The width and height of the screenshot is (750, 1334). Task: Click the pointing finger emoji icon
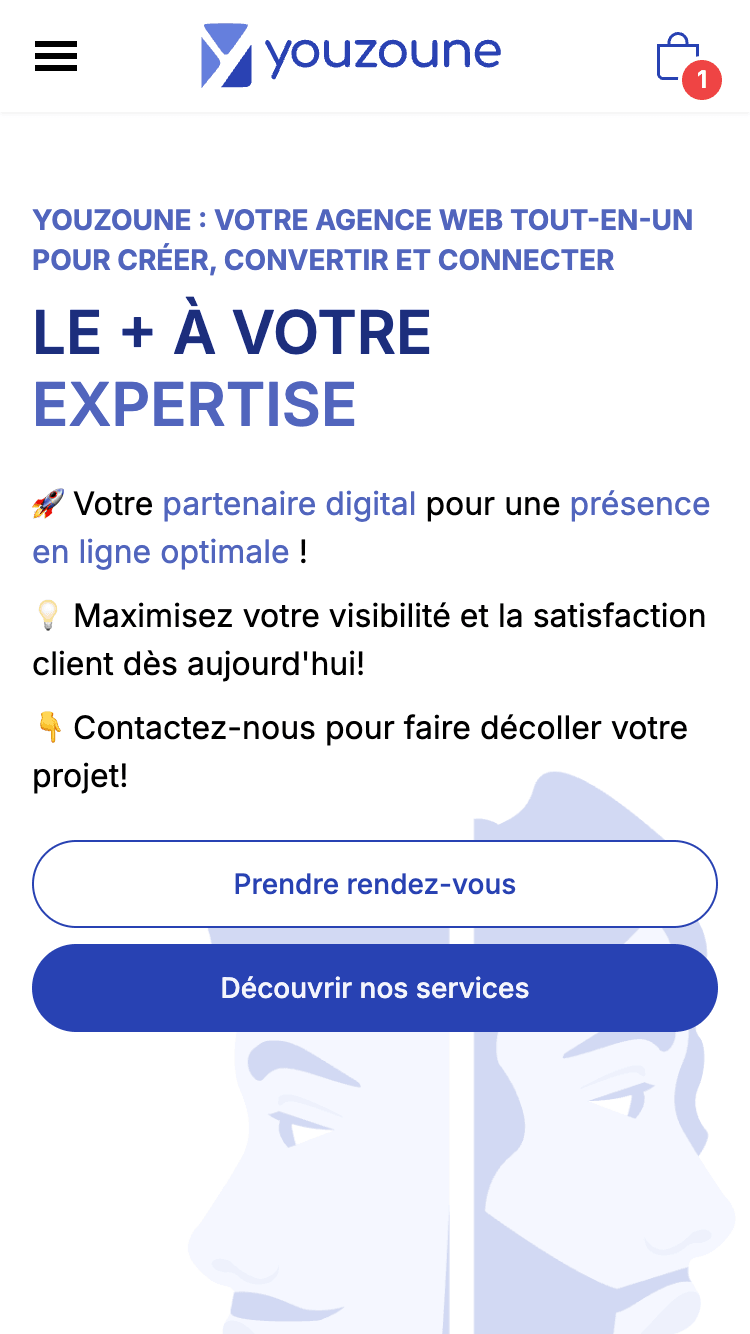pyautogui.click(x=48, y=728)
